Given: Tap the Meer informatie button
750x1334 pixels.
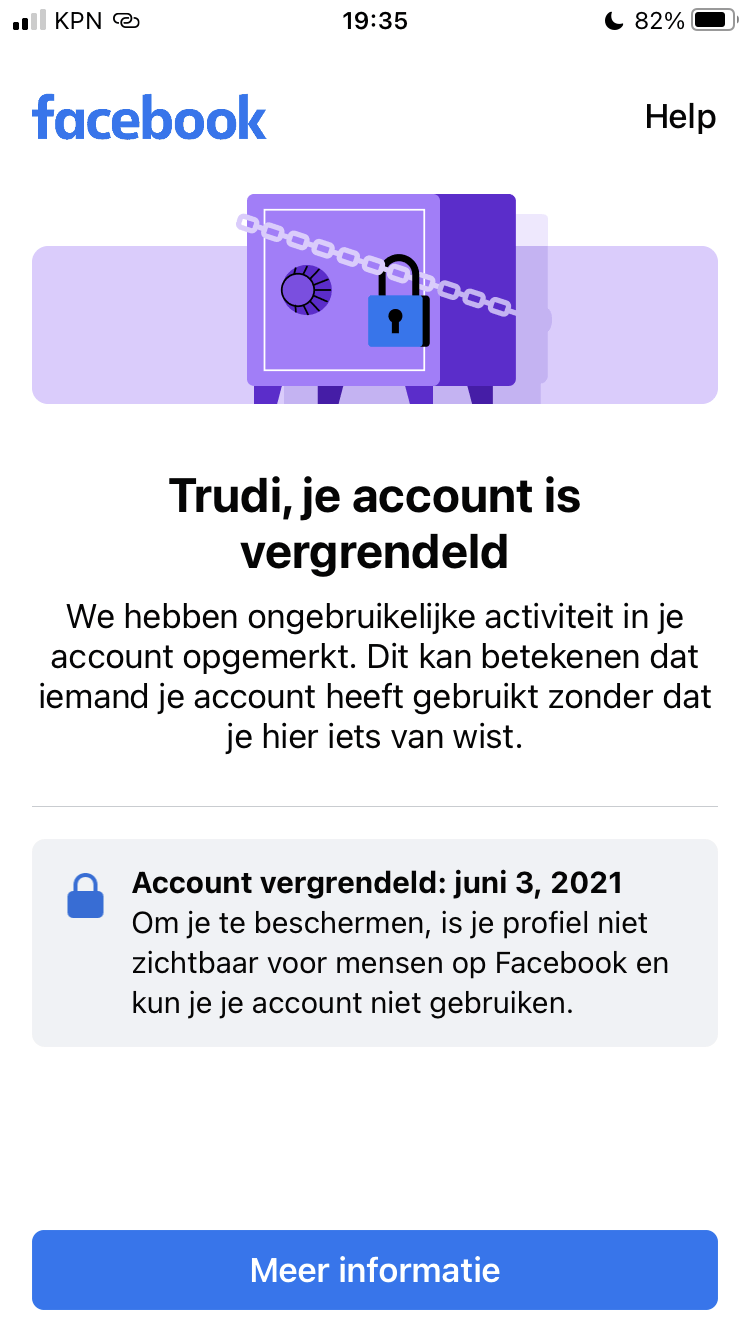Looking at the screenshot, I should click(x=375, y=1270).
